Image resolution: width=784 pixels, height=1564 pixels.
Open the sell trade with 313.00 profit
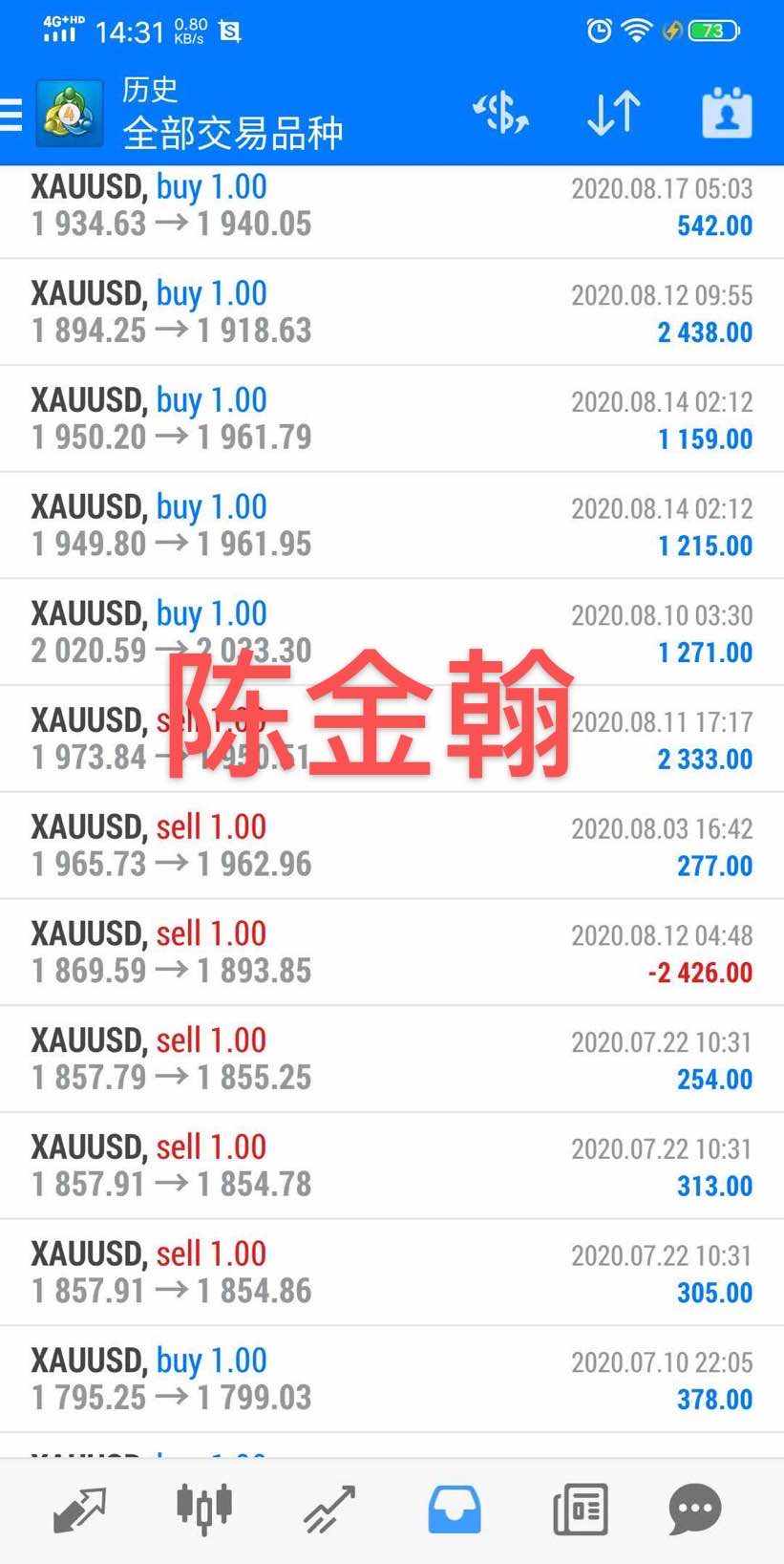click(x=392, y=1166)
